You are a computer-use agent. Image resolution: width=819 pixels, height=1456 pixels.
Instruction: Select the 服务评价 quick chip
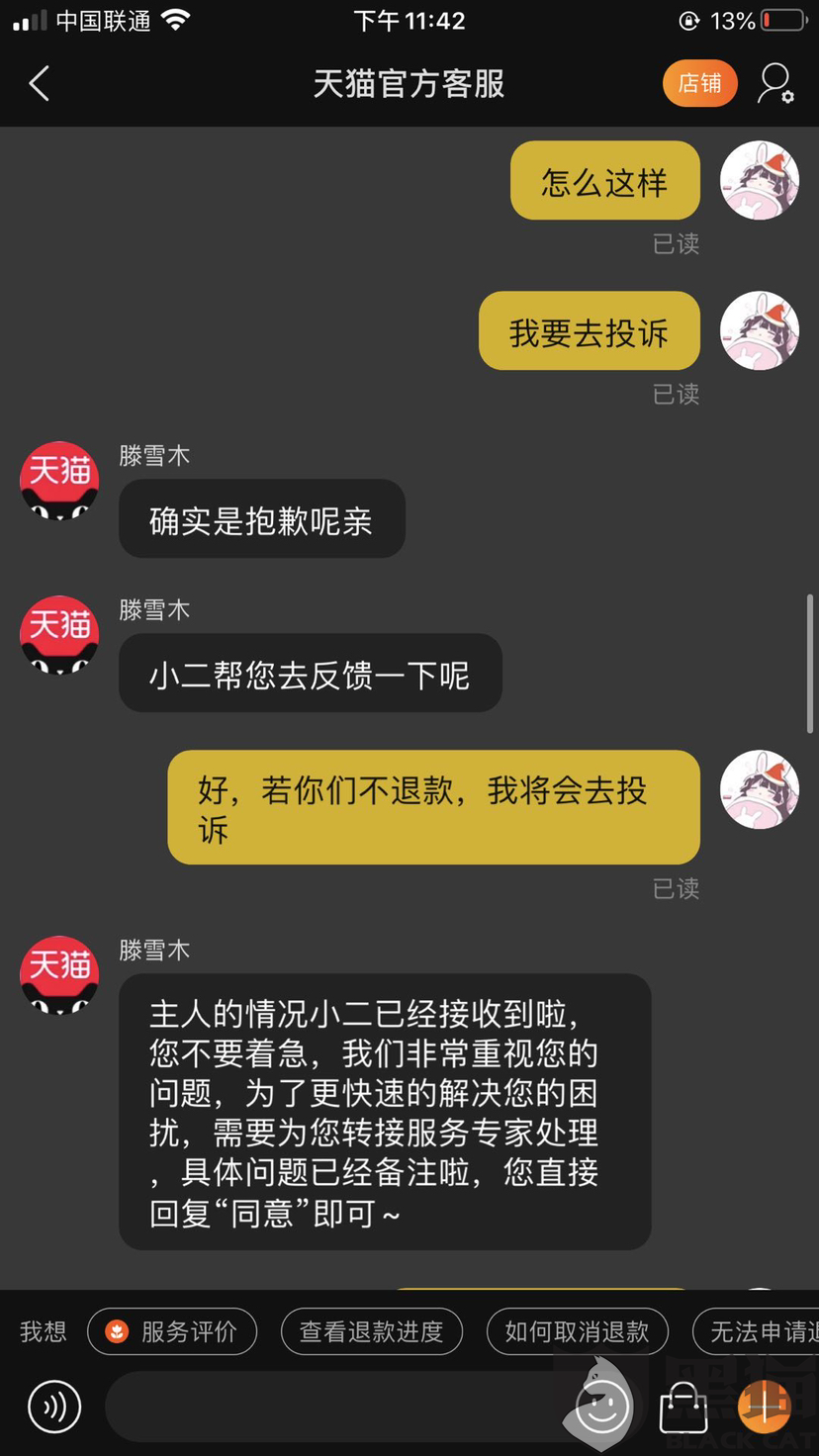tap(172, 1331)
